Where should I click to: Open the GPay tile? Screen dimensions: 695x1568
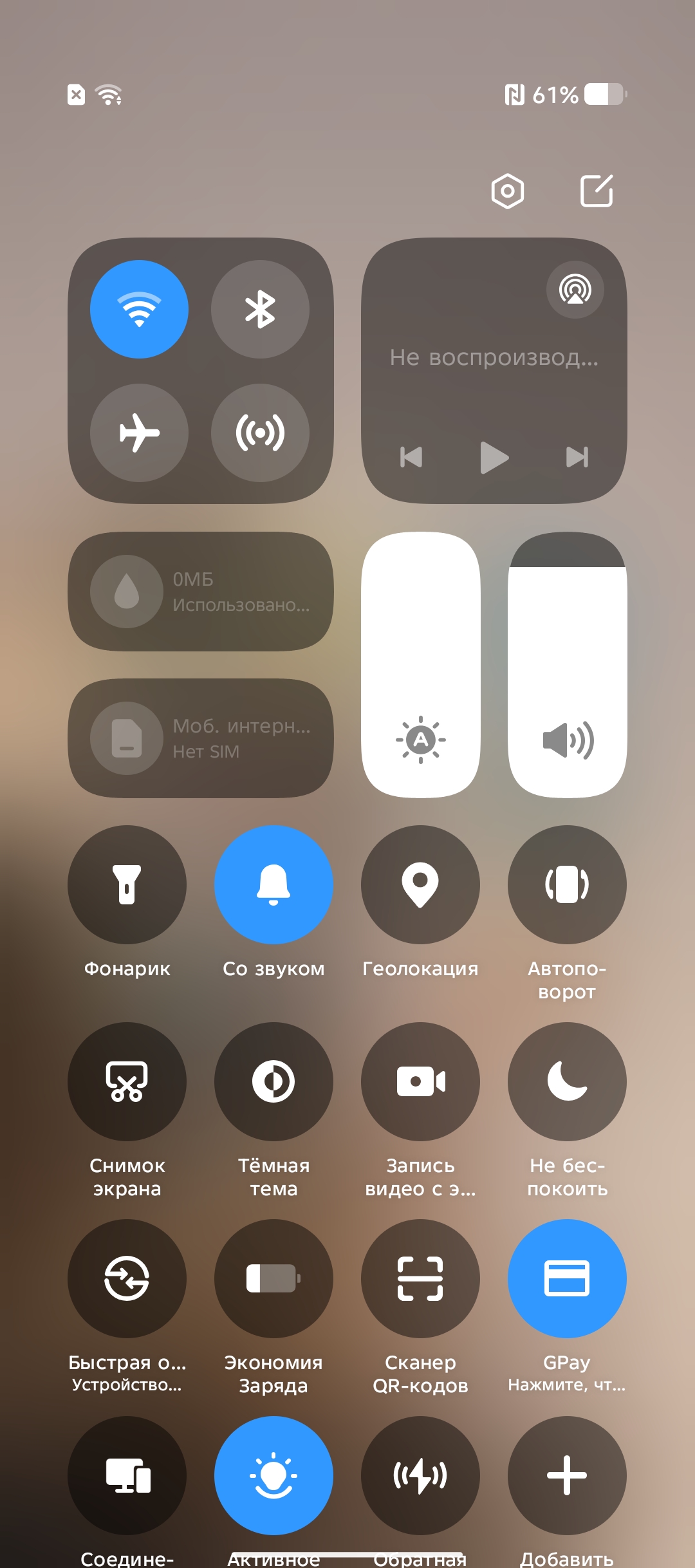[567, 1279]
